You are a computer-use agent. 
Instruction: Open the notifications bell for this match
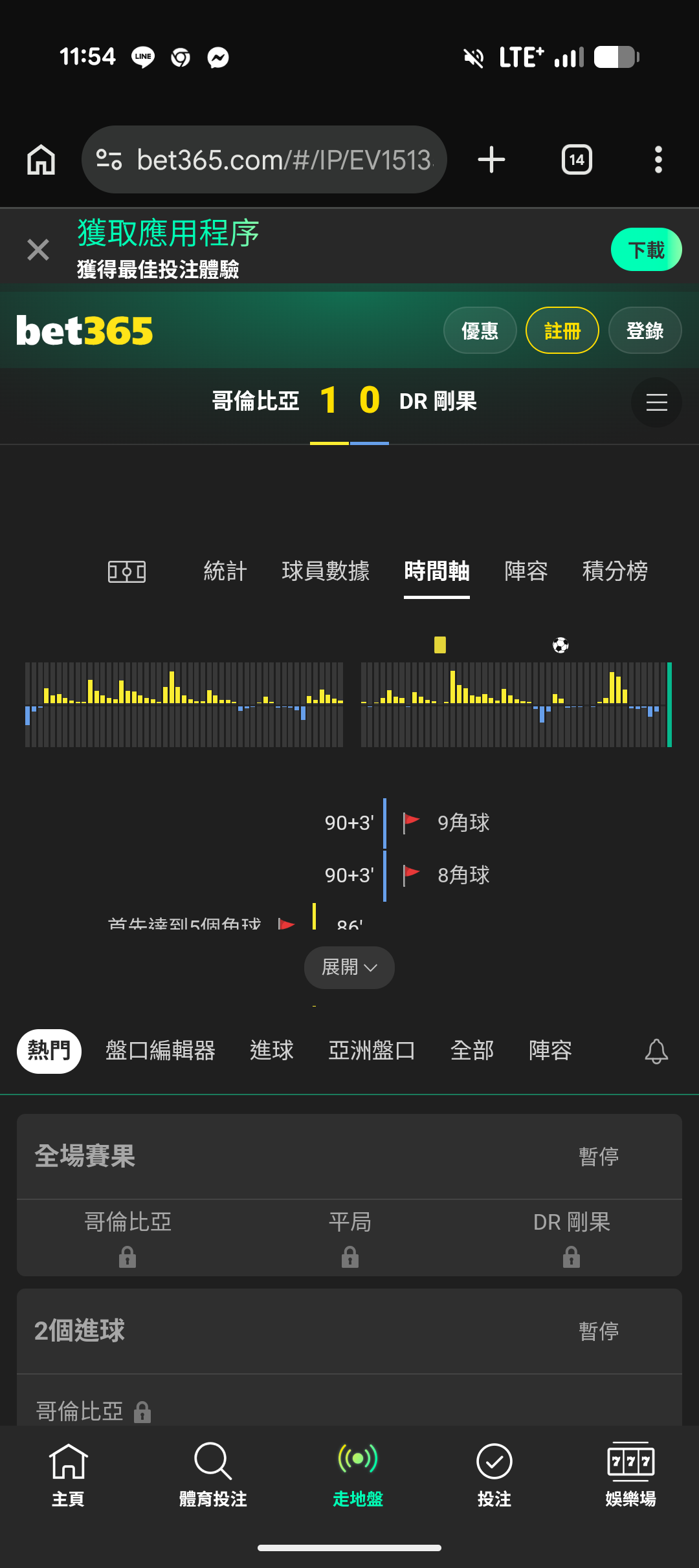click(x=656, y=1051)
